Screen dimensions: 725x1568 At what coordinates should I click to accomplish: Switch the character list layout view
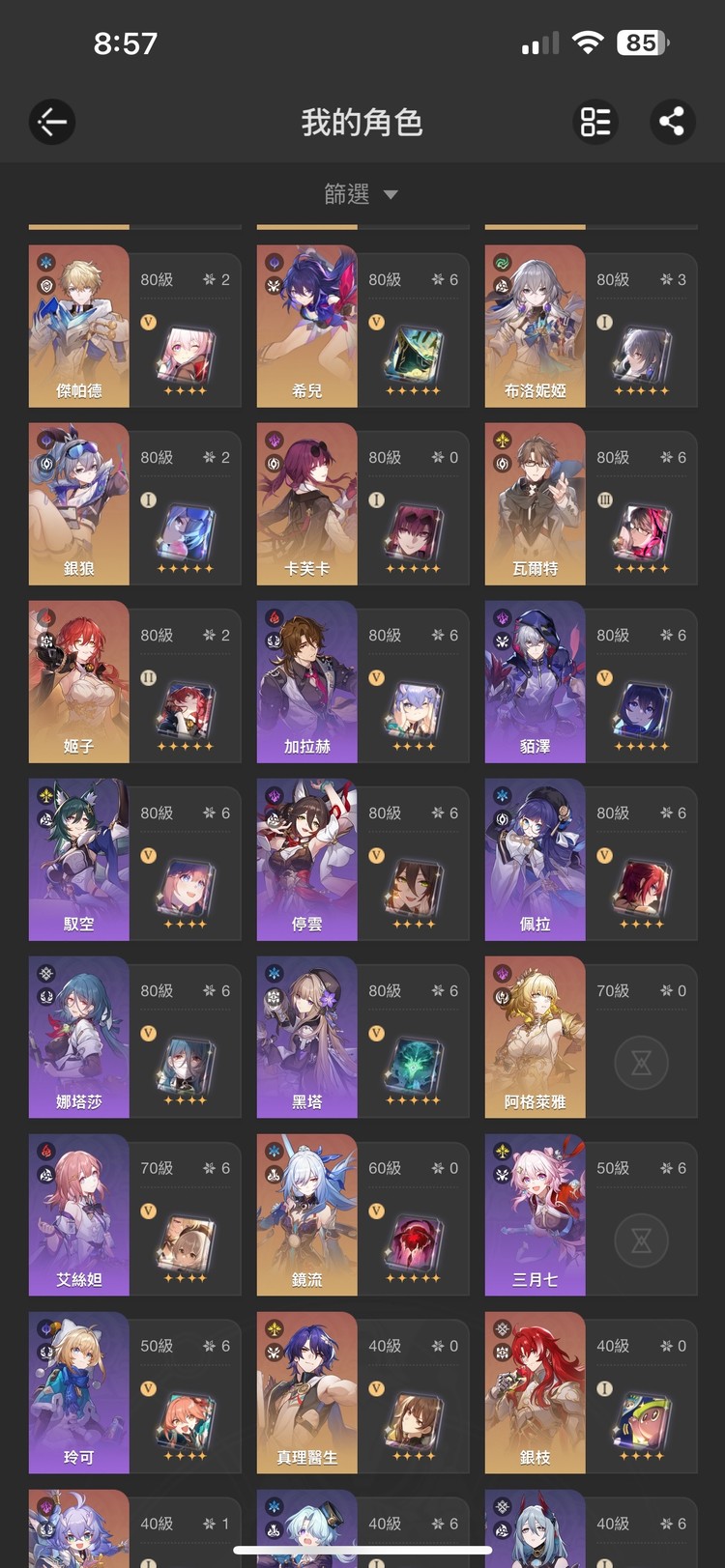pyautogui.click(x=595, y=122)
